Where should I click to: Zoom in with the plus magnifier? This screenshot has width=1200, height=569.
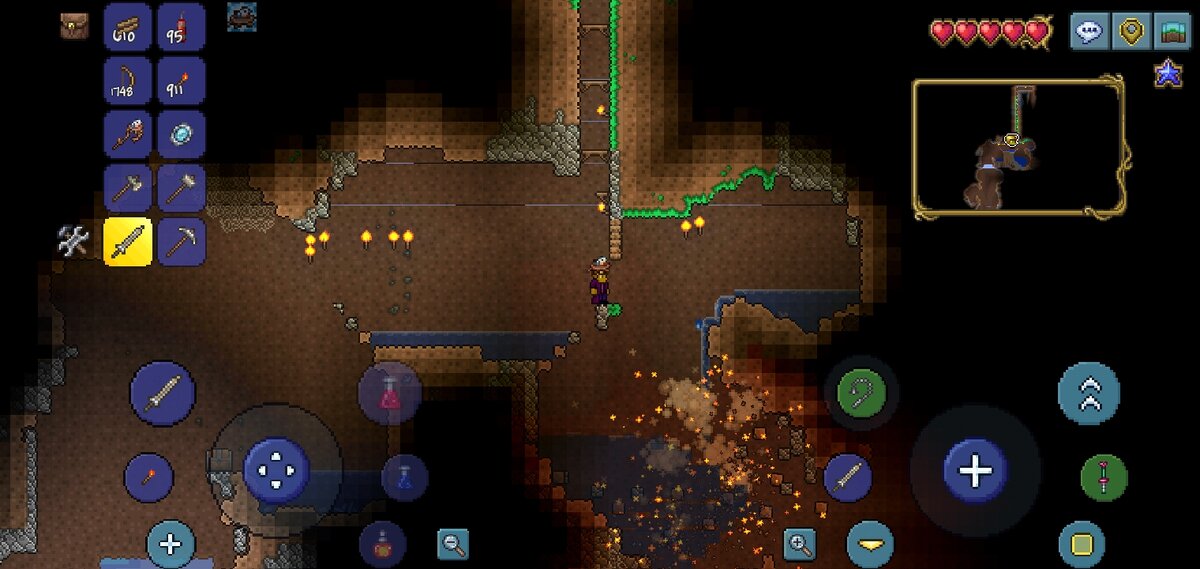click(x=799, y=545)
